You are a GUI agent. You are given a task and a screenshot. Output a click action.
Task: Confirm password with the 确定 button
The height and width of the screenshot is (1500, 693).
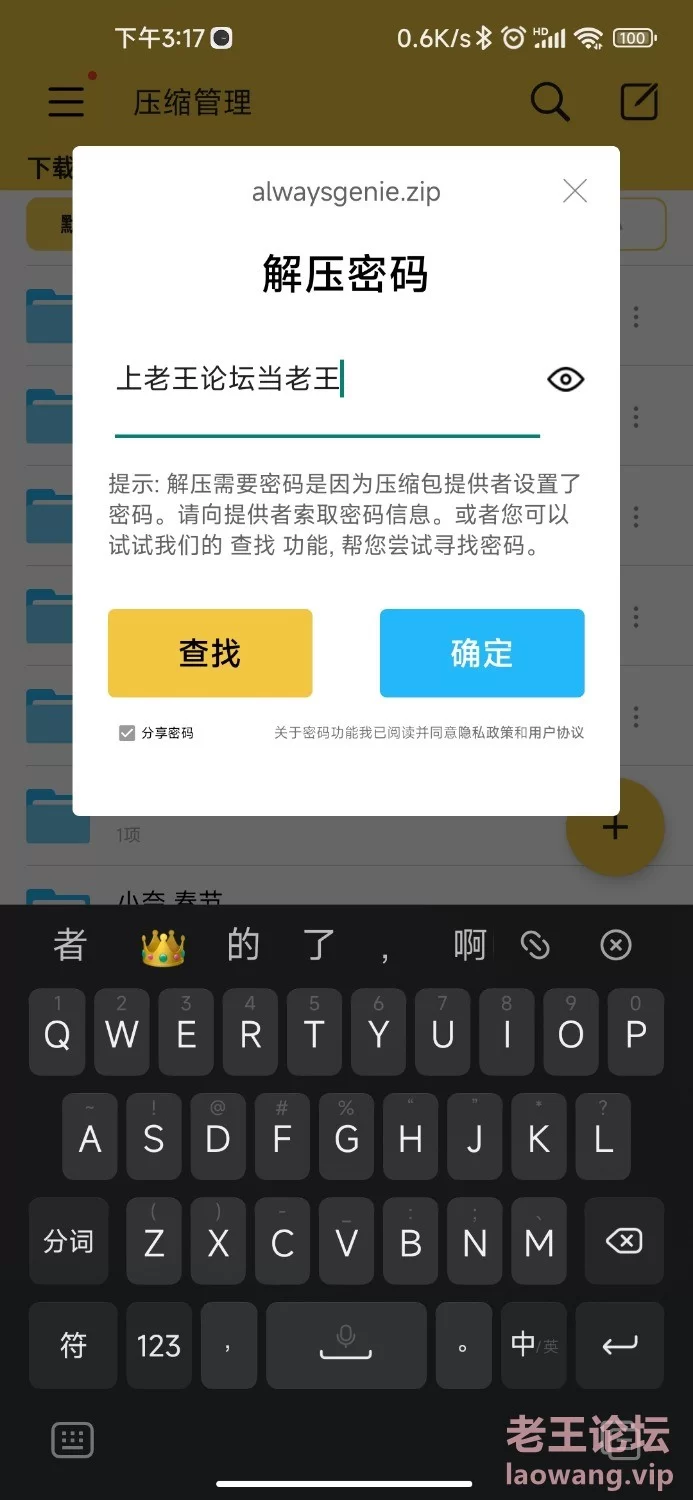tap(482, 653)
